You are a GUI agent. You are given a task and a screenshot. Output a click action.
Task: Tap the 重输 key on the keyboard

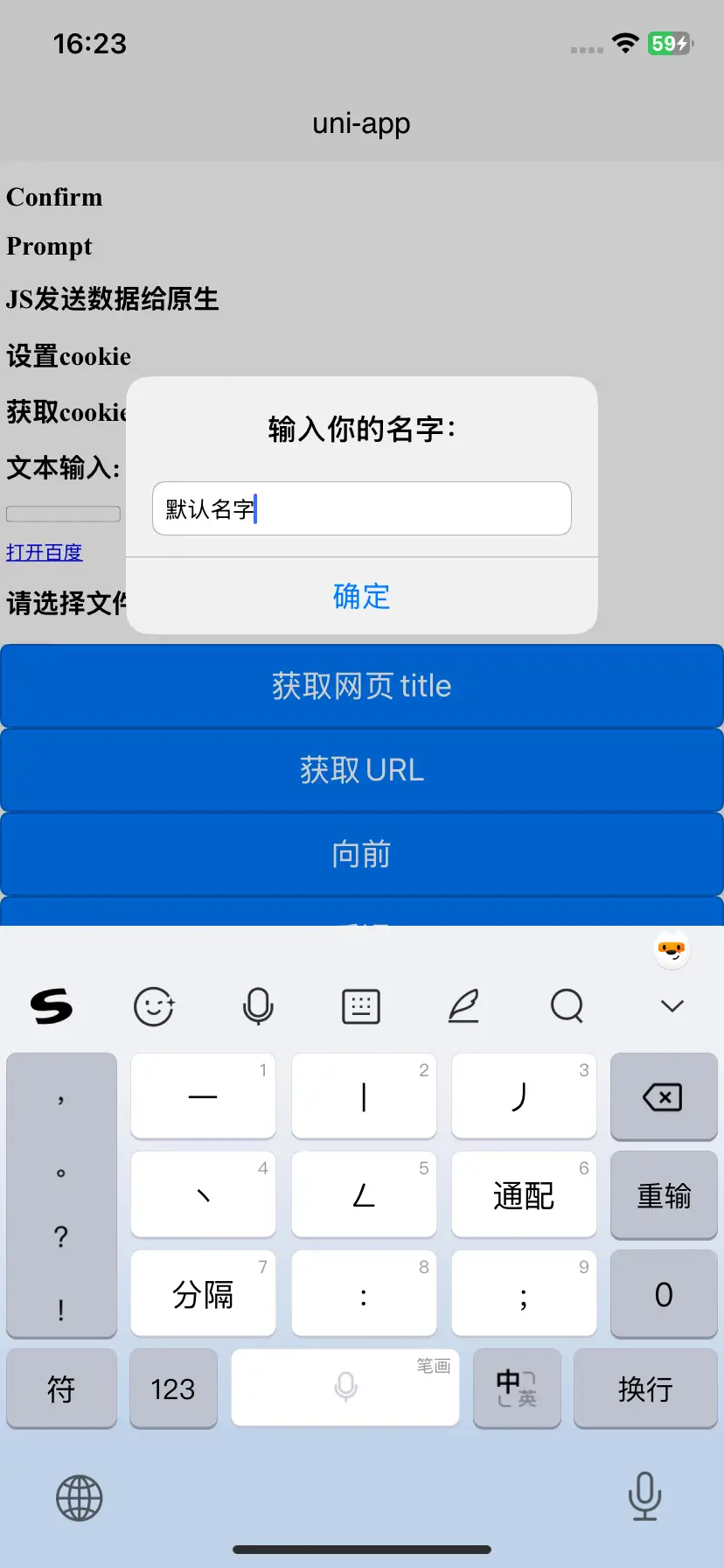(663, 1195)
